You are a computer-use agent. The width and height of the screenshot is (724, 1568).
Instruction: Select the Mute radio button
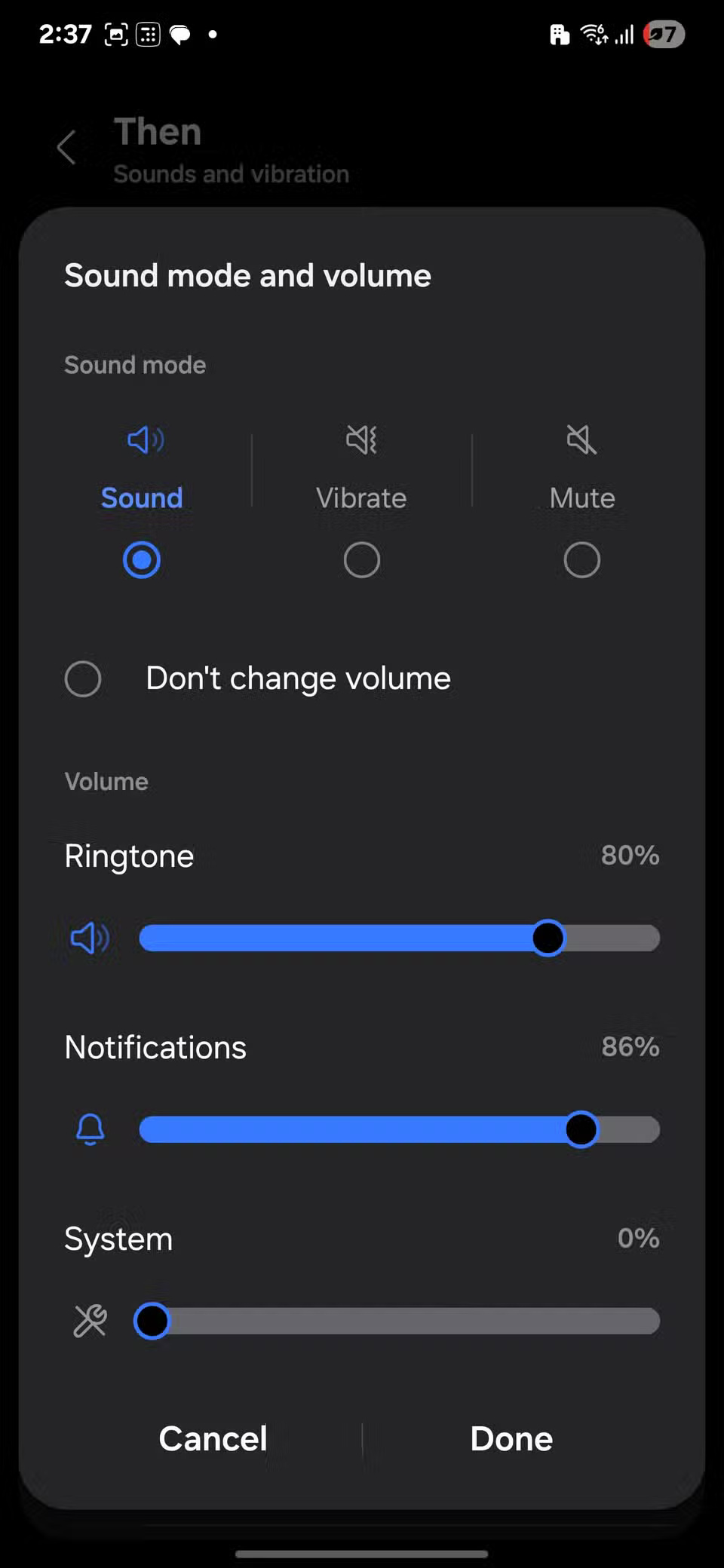pyautogui.click(x=581, y=560)
